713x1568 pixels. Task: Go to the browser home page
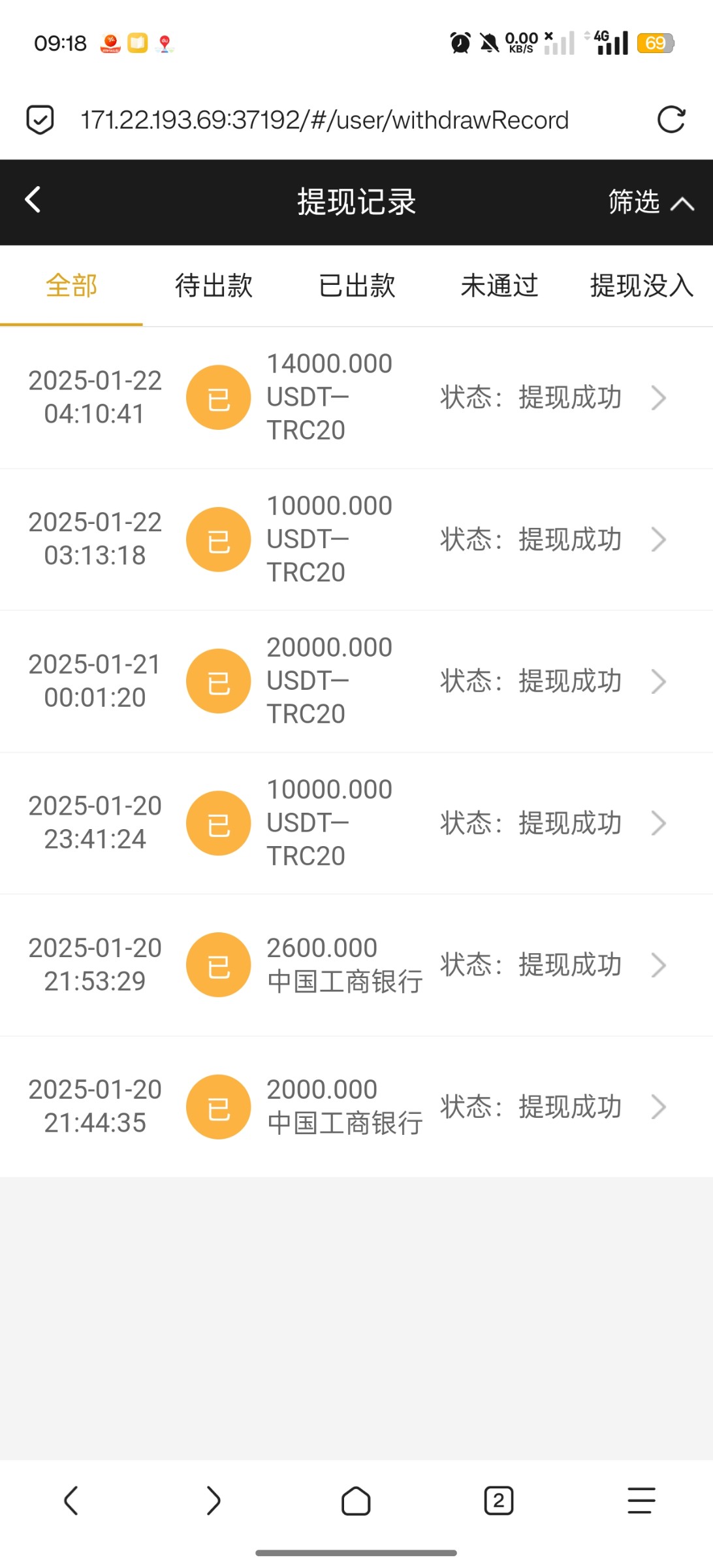click(x=356, y=1500)
